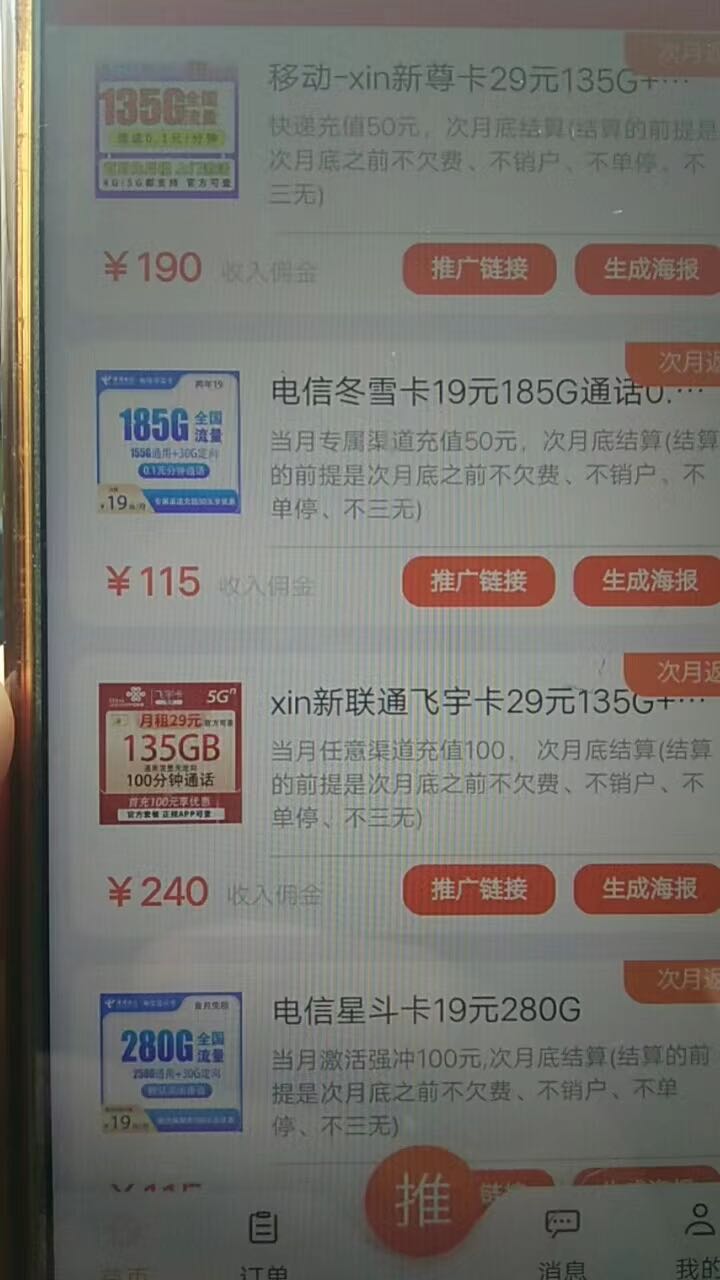This screenshot has width=720, height=1280.
Task: Switch to the 订单 tab
Action: 263,1240
